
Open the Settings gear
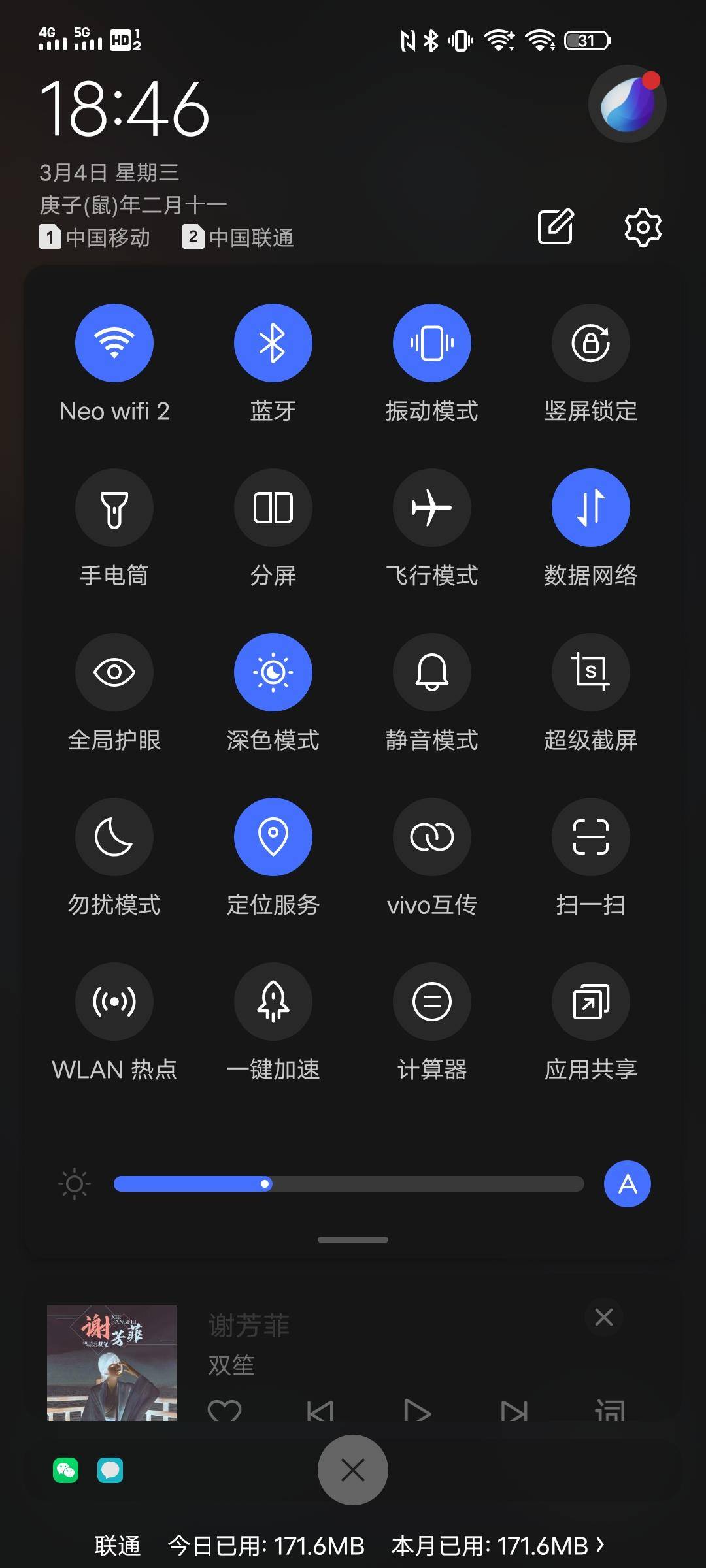click(x=643, y=227)
